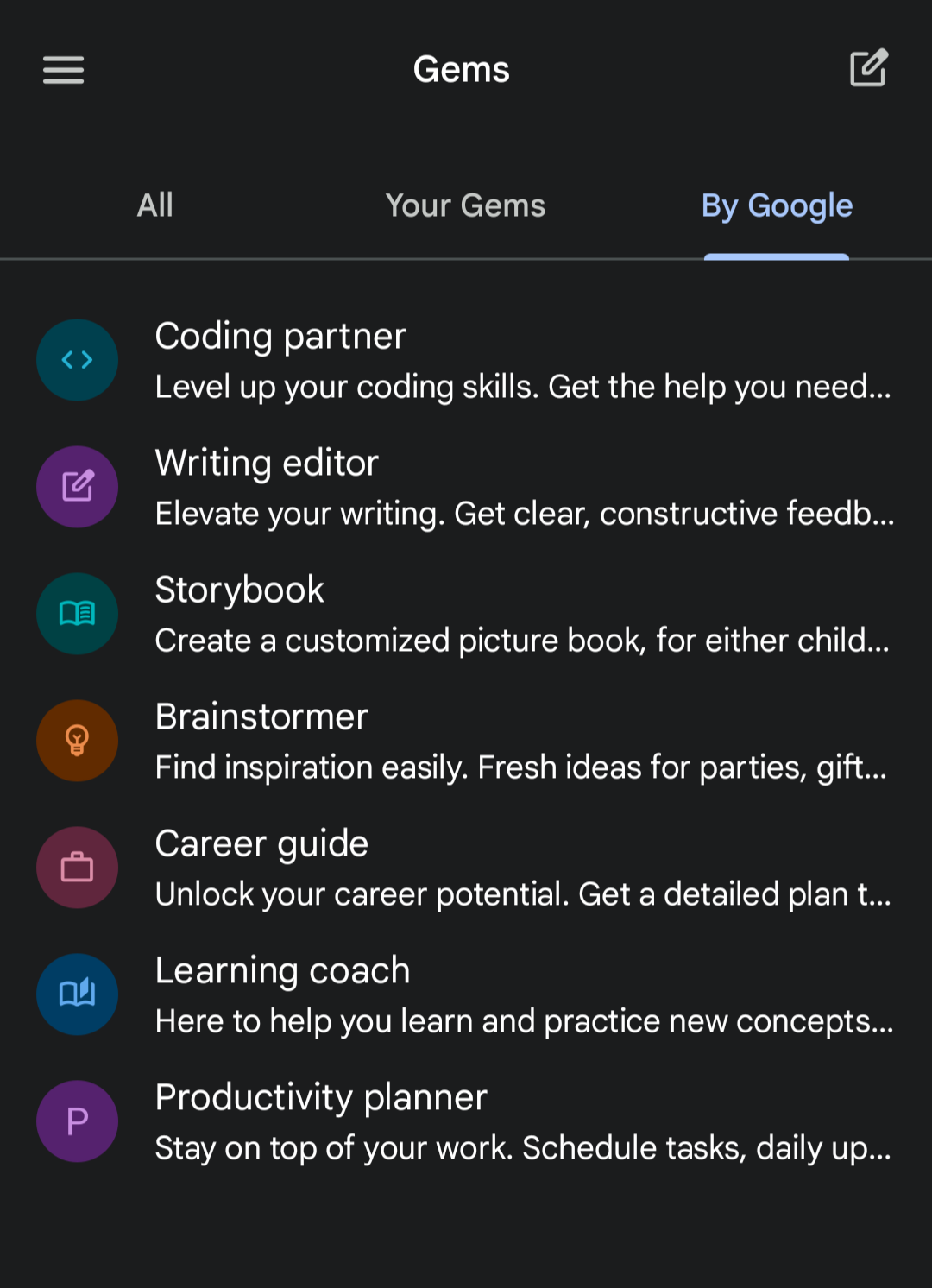The image size is (932, 1288).
Task: Open the Coding partner gem
Action: point(466,360)
